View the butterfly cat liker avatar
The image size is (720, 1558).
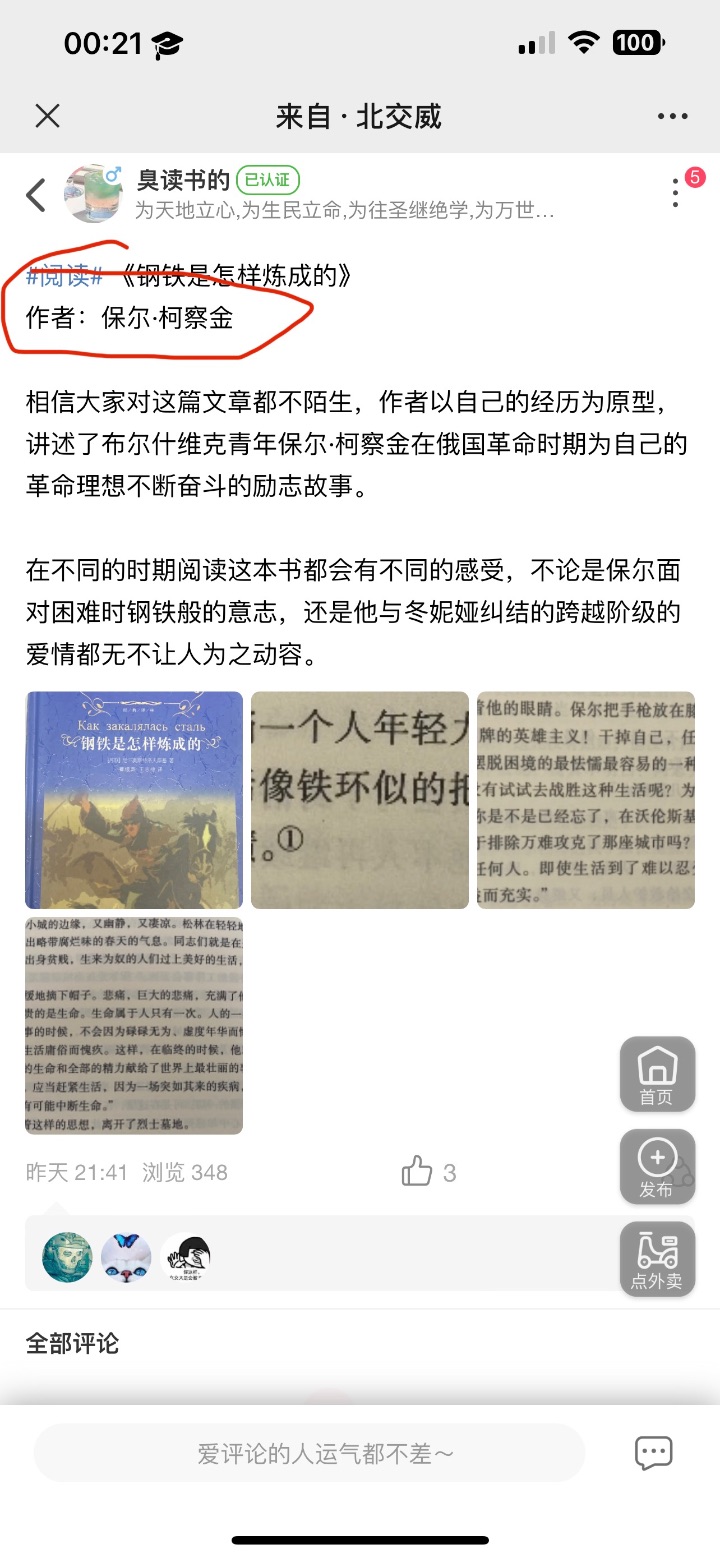click(127, 1258)
